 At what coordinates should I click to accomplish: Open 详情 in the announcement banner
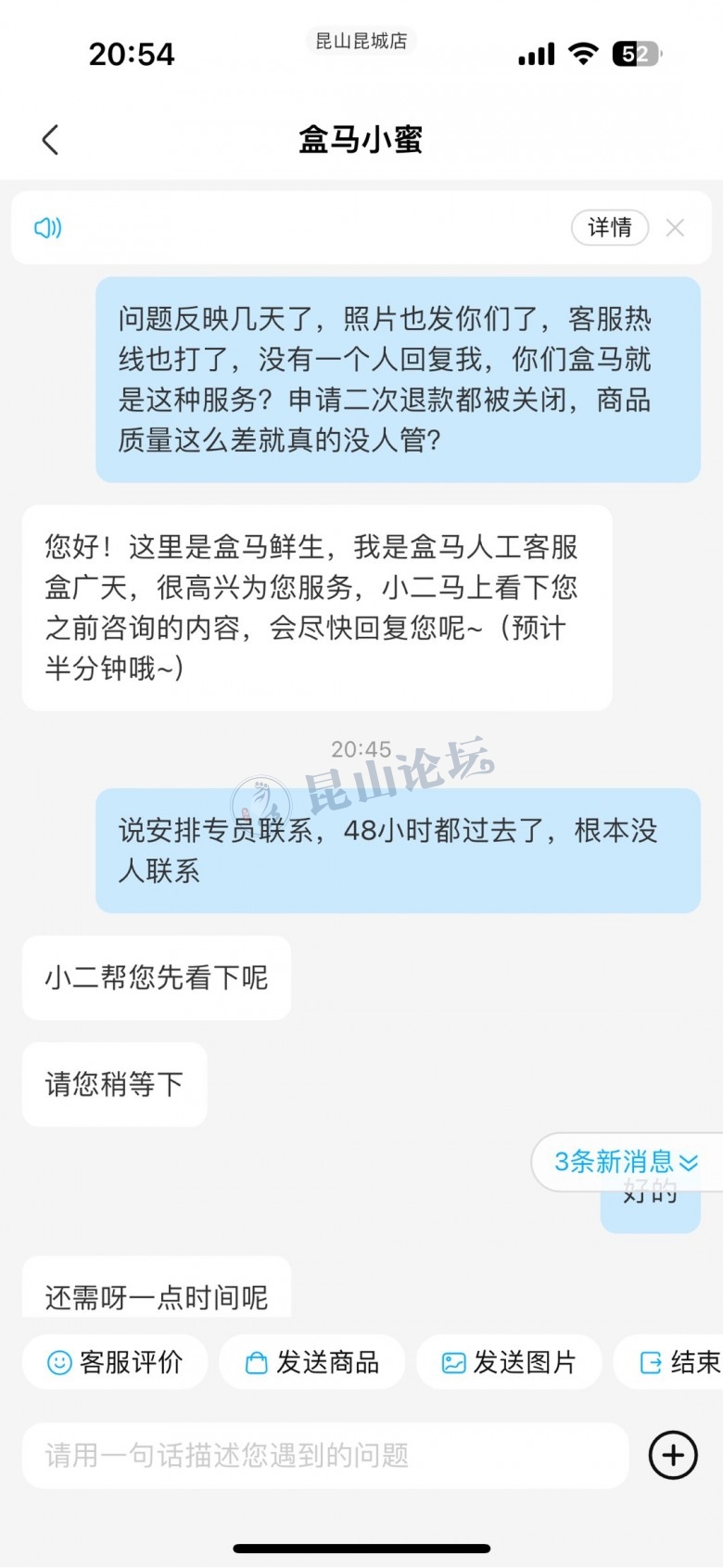coord(609,227)
